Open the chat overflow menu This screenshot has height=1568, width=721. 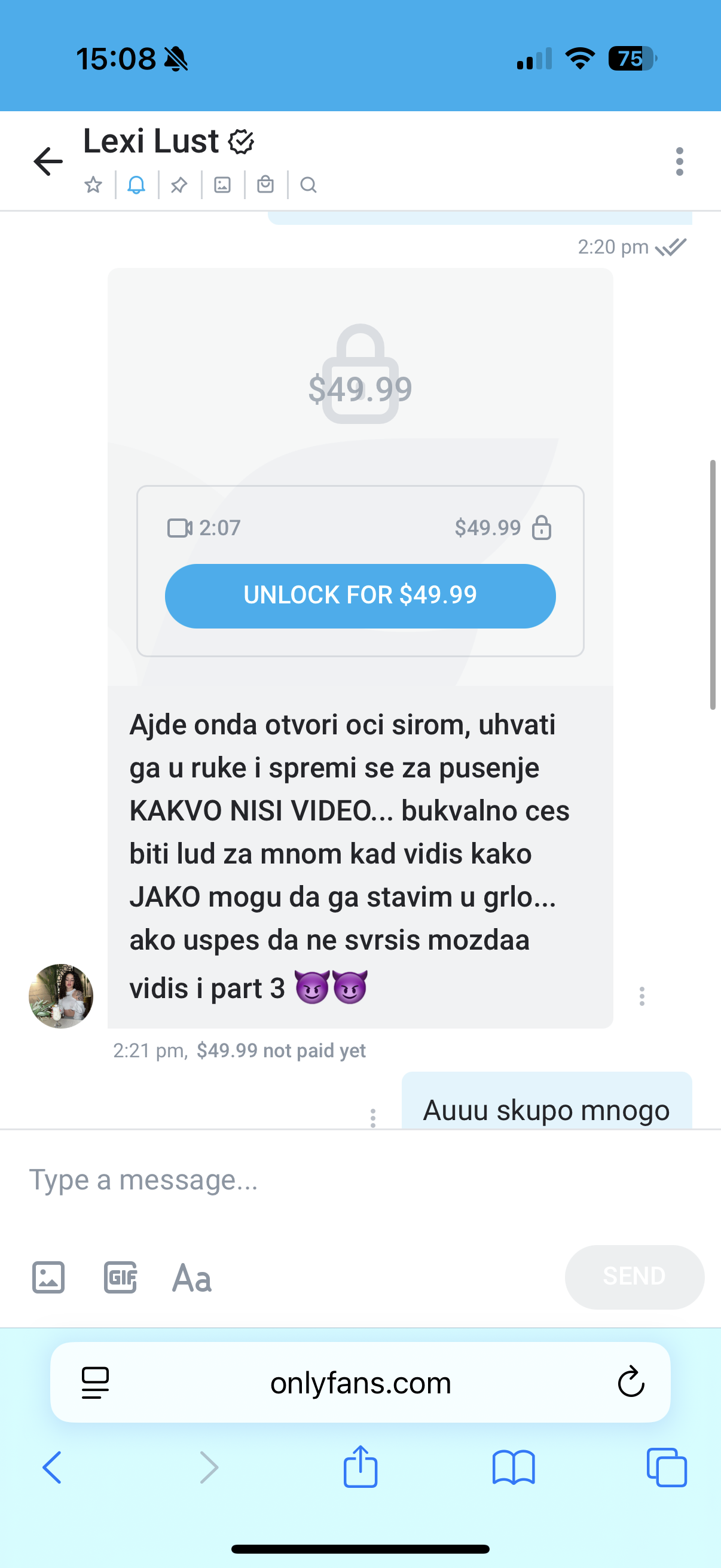pyautogui.click(x=679, y=161)
